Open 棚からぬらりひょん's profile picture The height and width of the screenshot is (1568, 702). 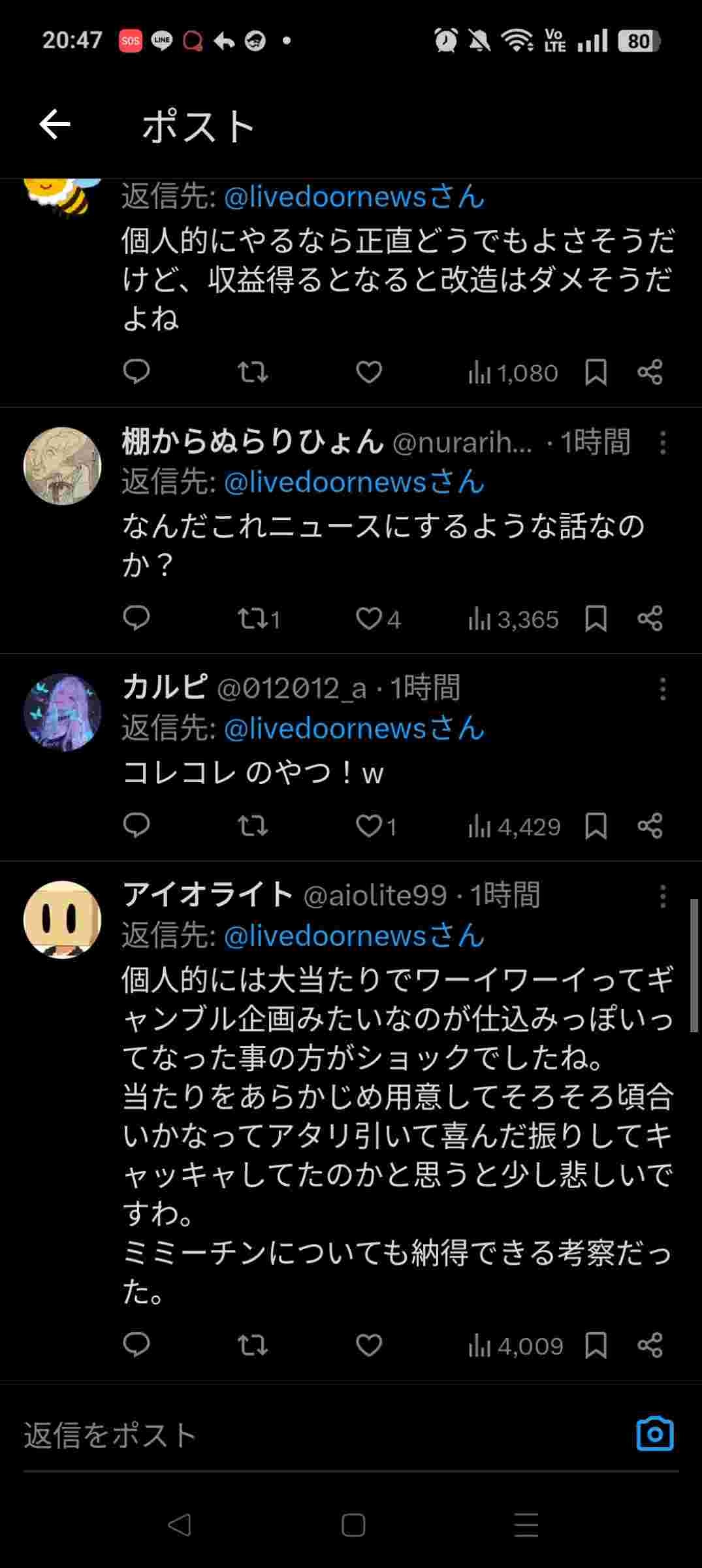pos(62,466)
